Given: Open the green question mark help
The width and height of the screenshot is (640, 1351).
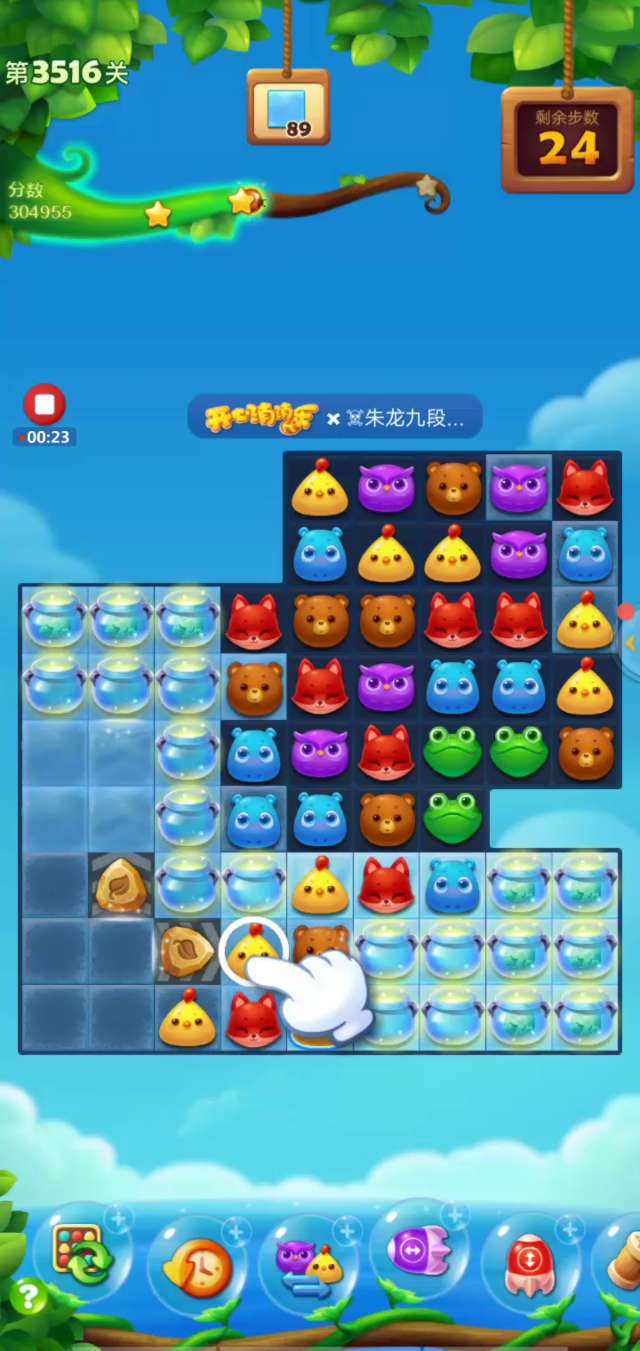Looking at the screenshot, I should 28,1297.
